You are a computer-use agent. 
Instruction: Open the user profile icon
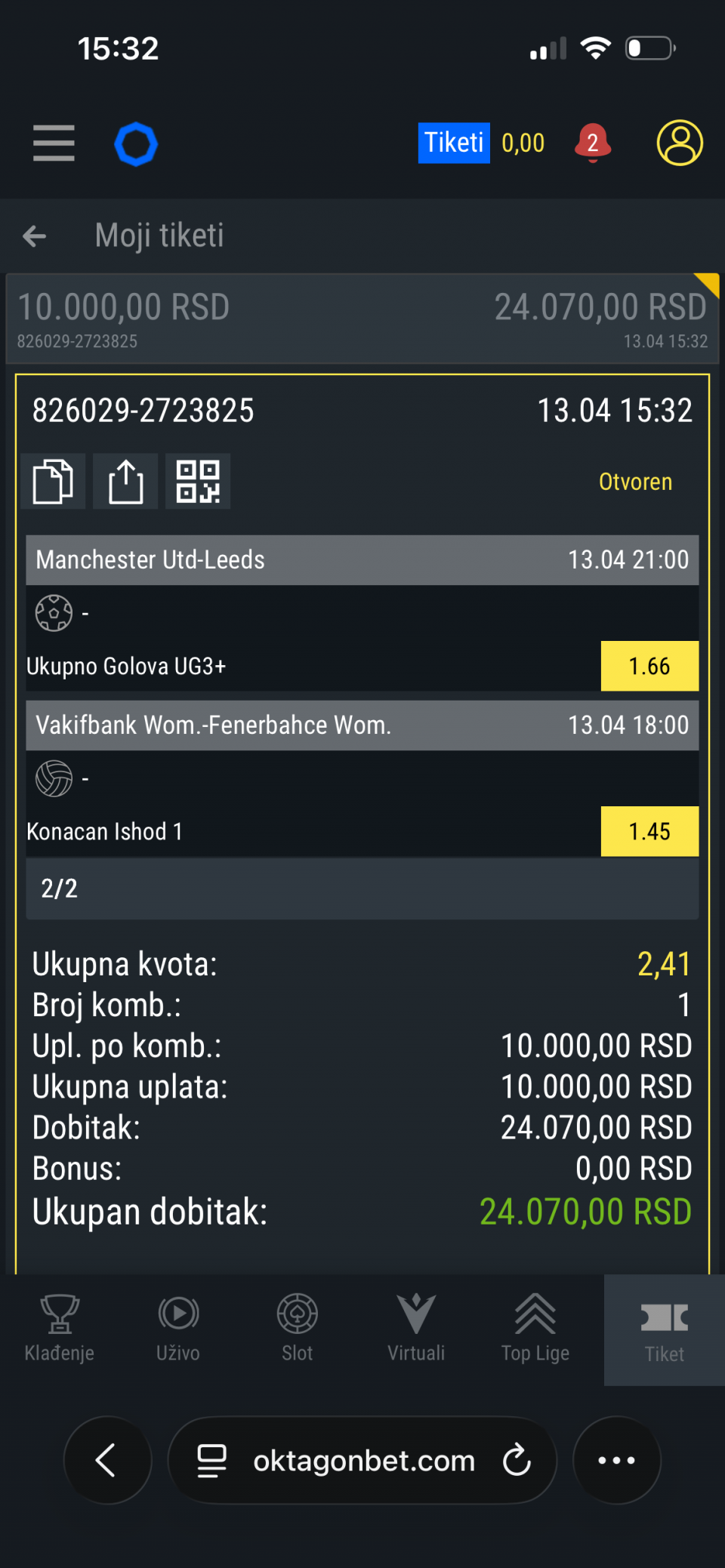tap(680, 143)
